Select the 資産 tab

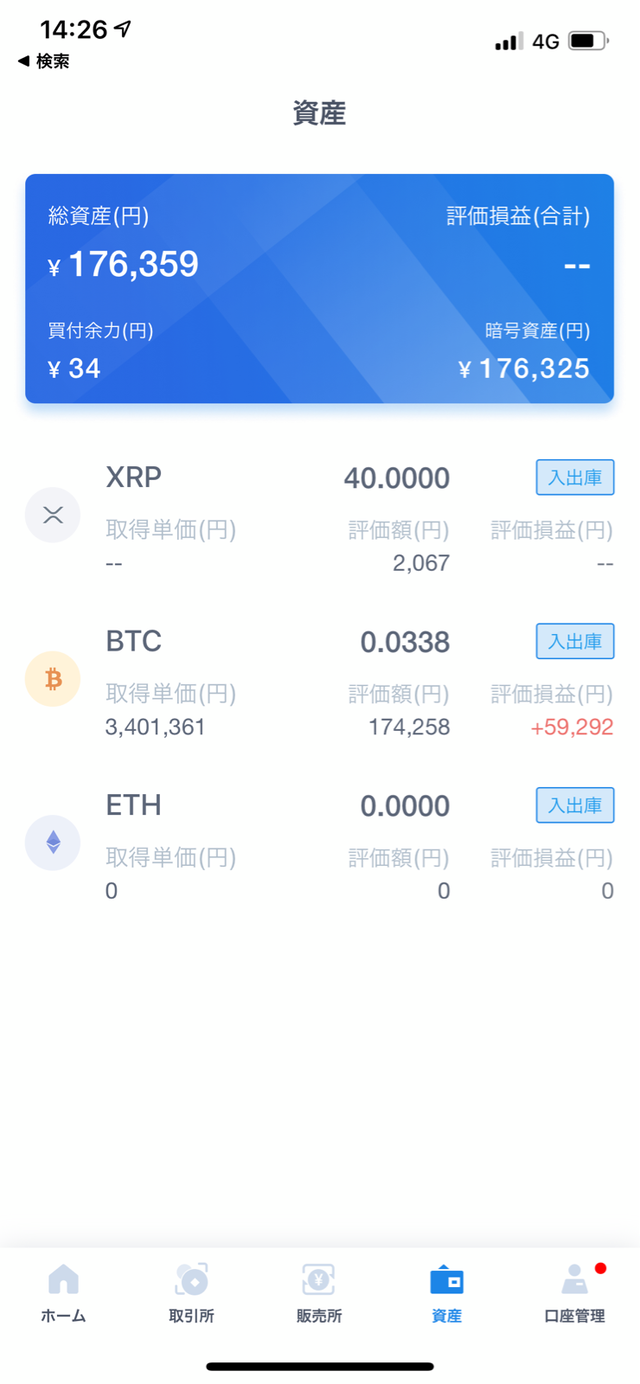pos(447,1294)
